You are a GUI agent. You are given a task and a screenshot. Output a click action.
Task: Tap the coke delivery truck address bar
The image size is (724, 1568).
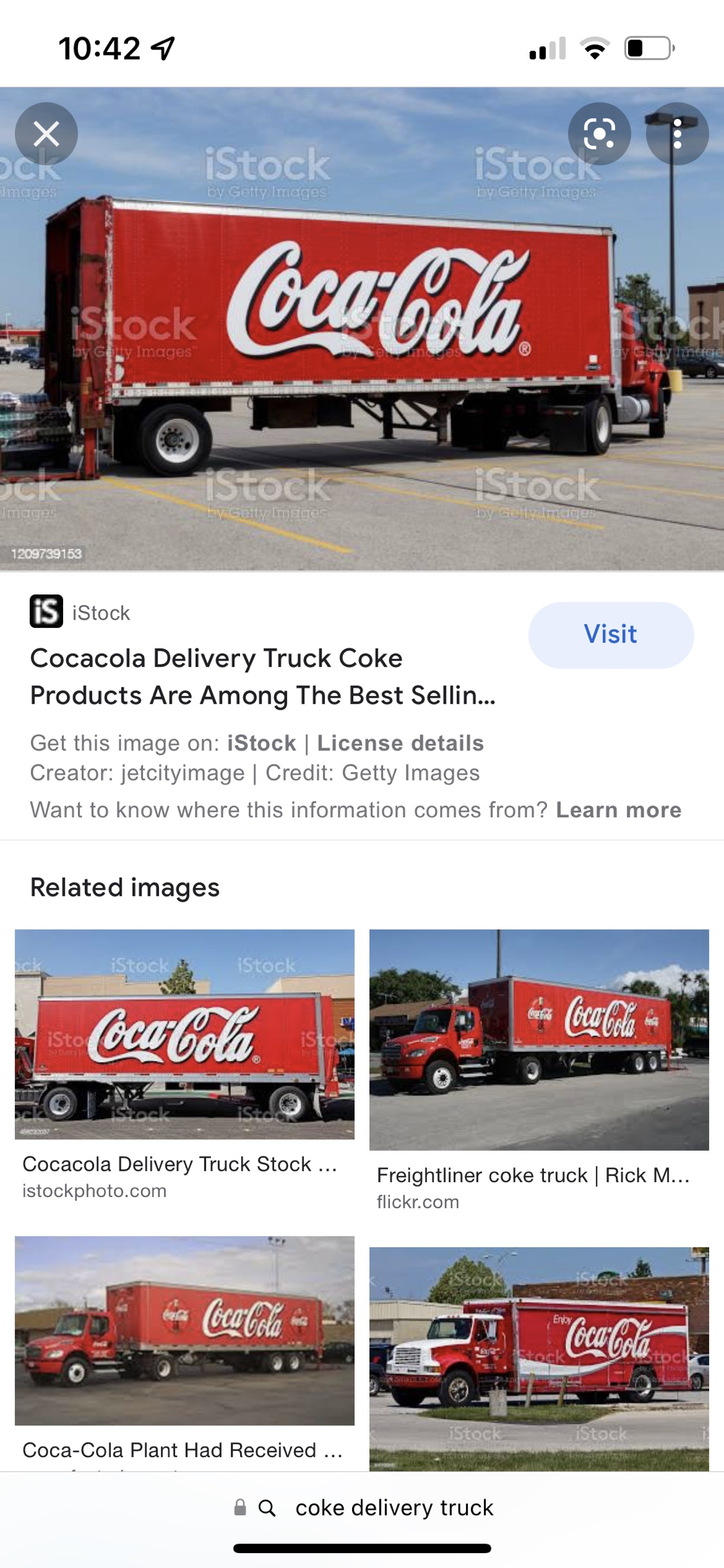394,1507
